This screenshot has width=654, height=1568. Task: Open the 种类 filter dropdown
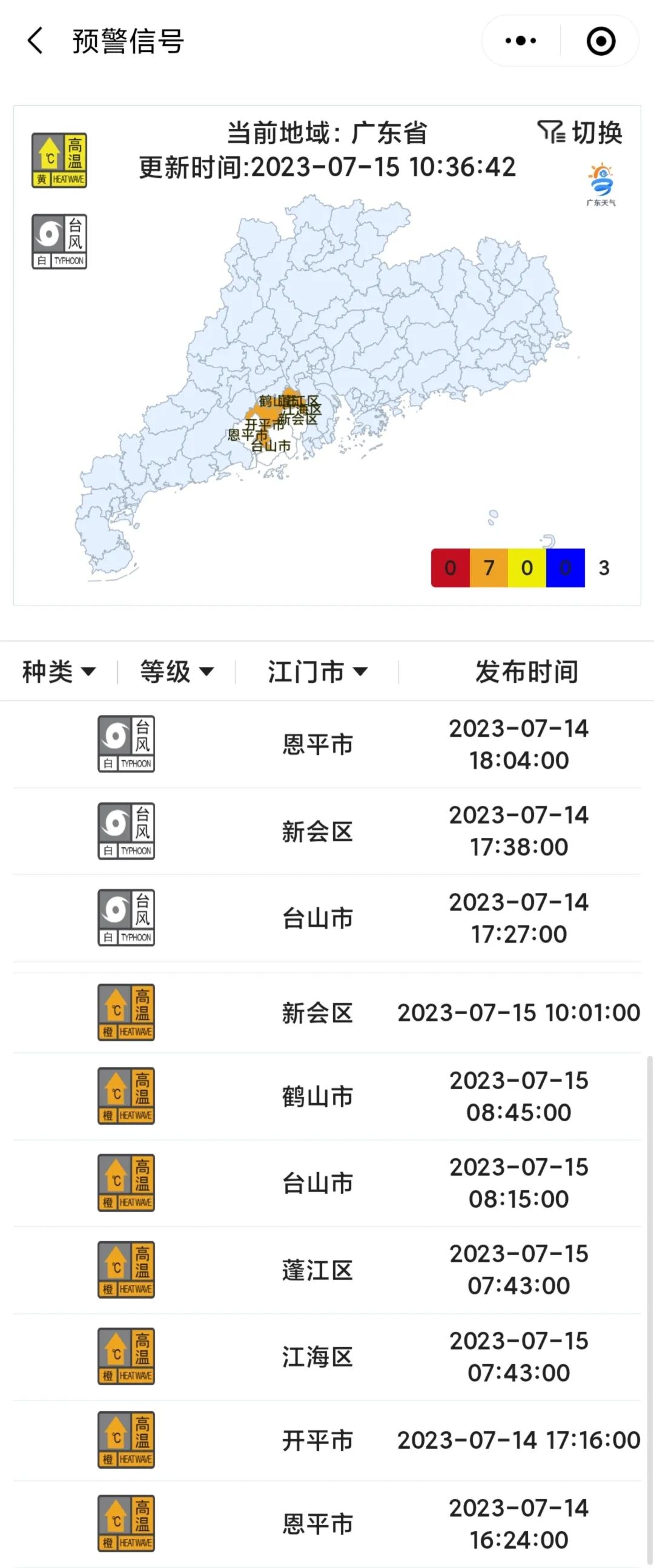coord(59,671)
